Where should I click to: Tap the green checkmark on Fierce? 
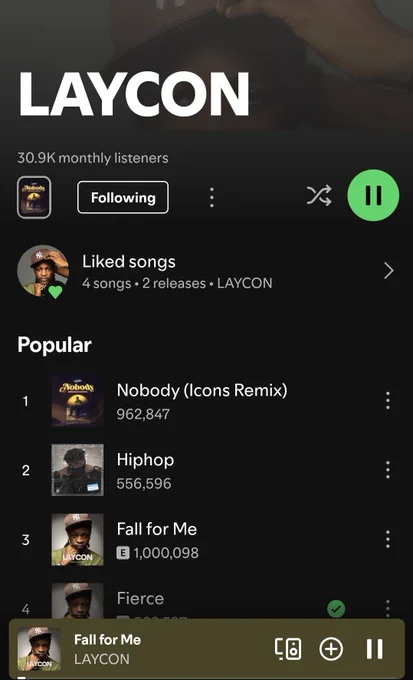(x=336, y=608)
